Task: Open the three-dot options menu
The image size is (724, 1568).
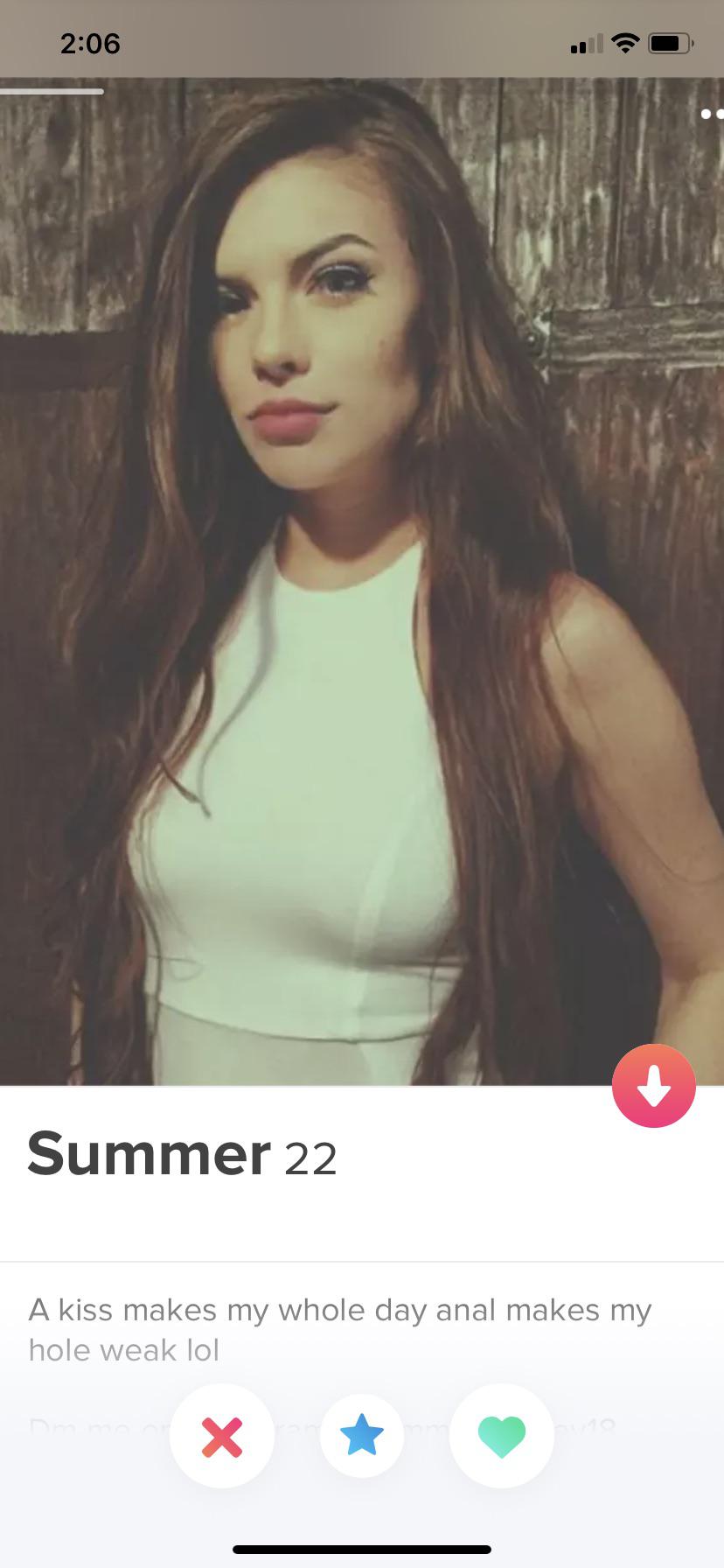Action: tap(711, 114)
